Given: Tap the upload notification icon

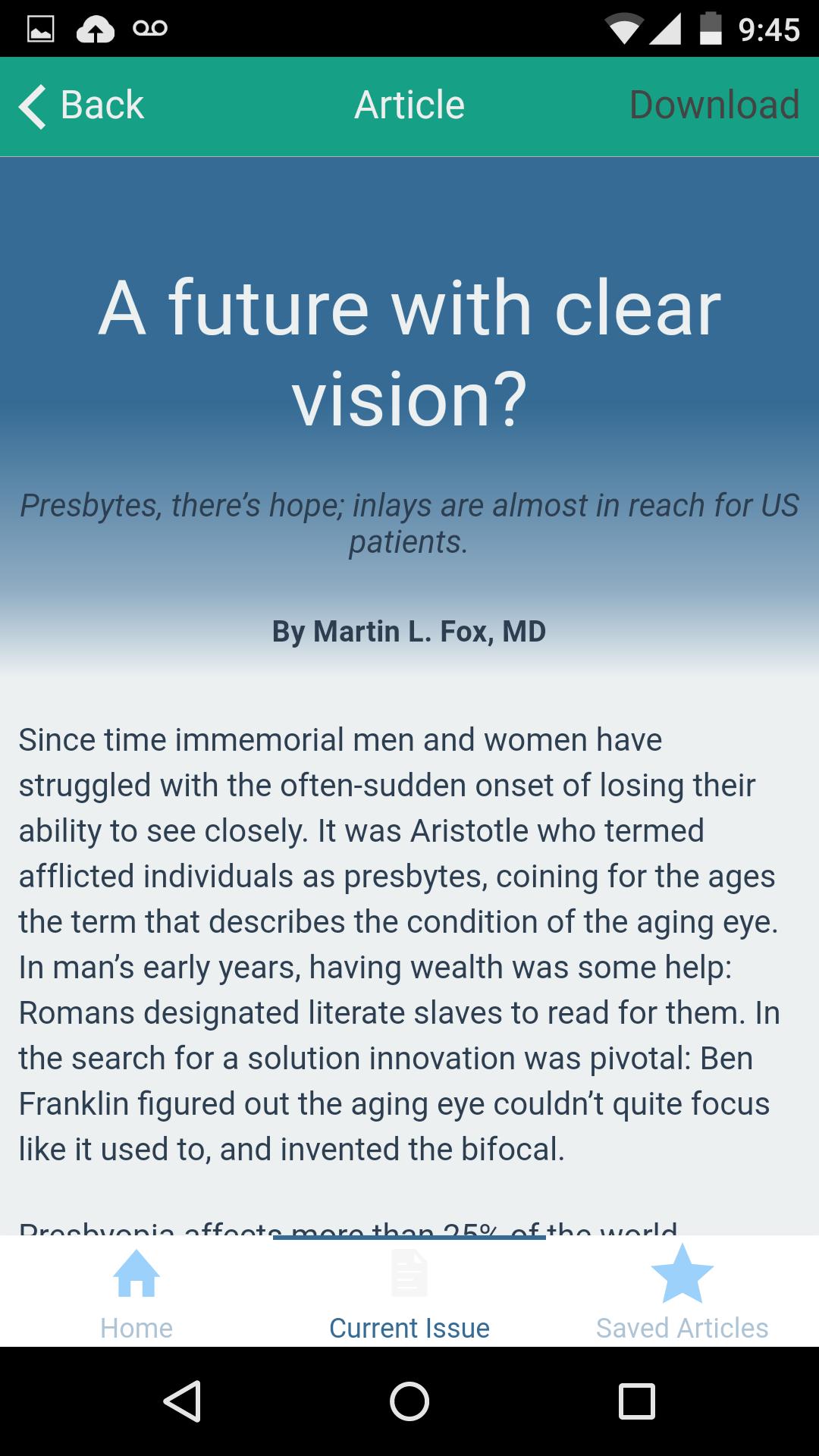Looking at the screenshot, I should point(95,27).
